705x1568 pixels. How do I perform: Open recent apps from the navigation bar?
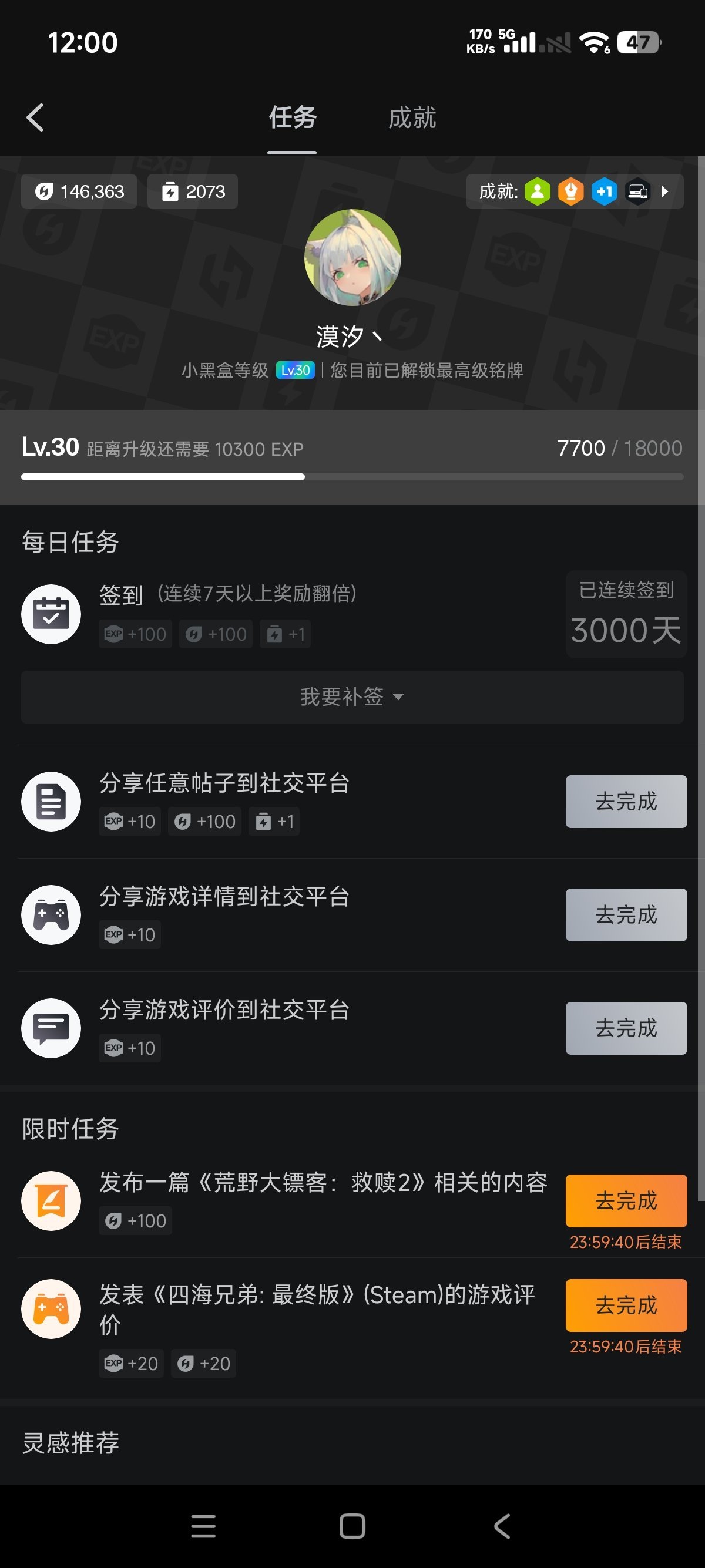203,1526
